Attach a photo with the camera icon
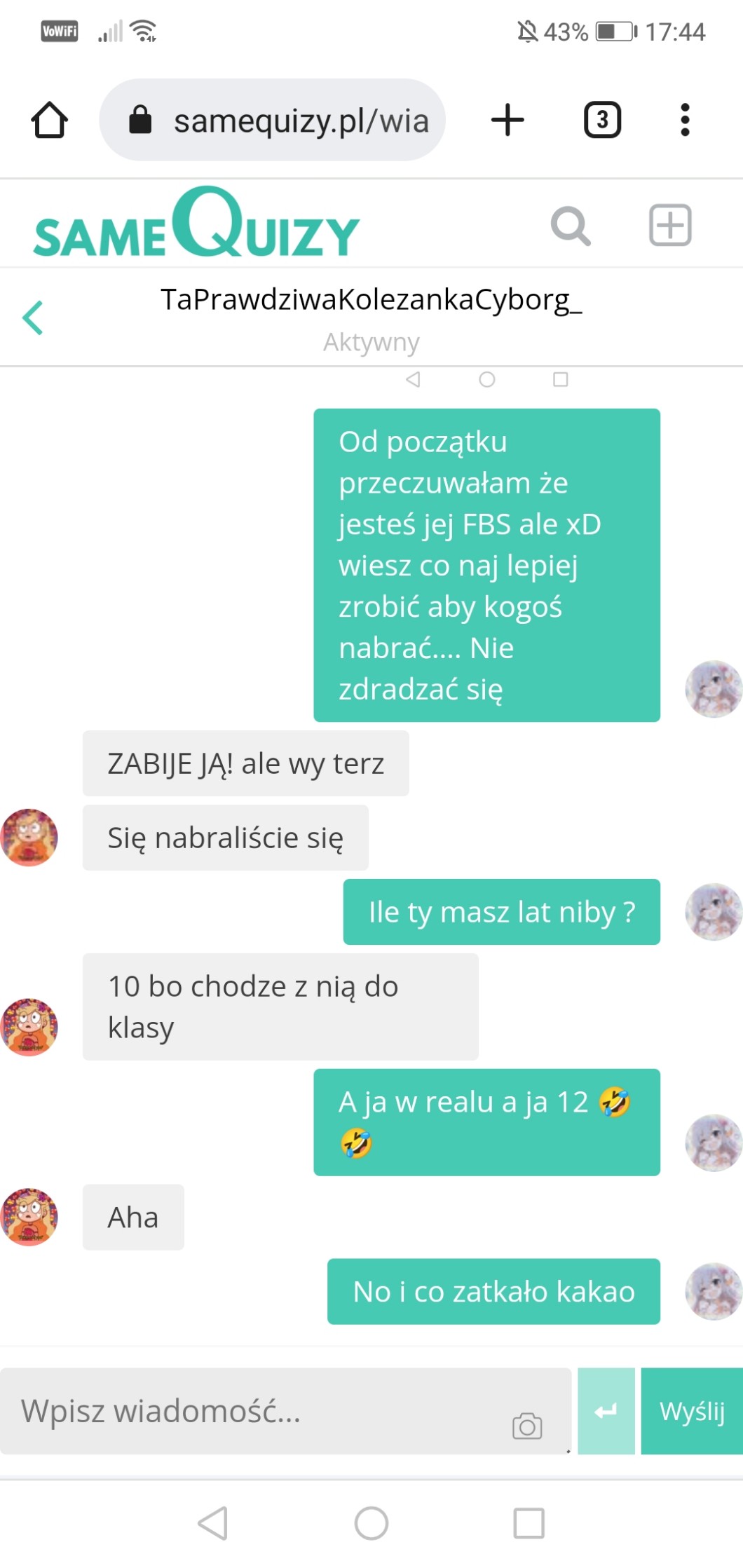This screenshot has width=743, height=1568. [x=527, y=1426]
